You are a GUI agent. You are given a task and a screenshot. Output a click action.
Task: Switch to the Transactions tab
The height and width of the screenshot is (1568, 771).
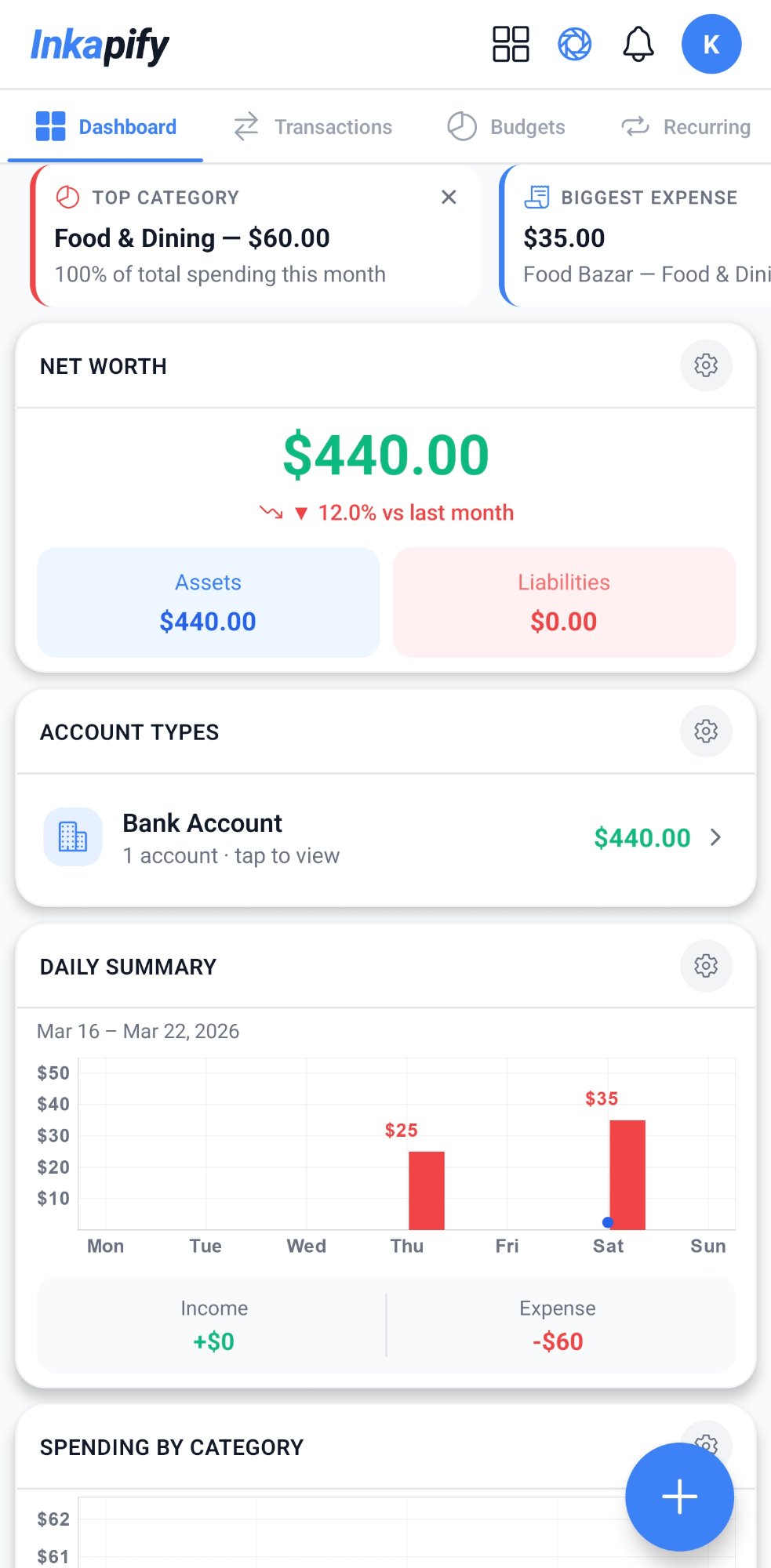333,126
